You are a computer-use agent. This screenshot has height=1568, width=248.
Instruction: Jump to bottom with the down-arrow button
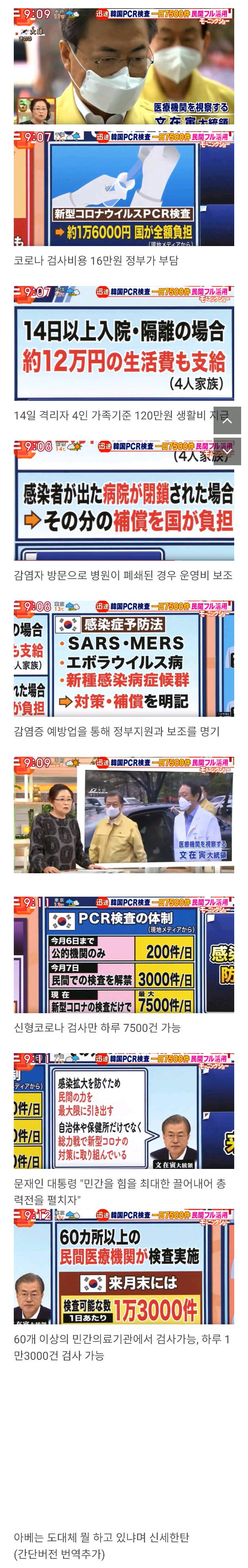click(x=227, y=451)
